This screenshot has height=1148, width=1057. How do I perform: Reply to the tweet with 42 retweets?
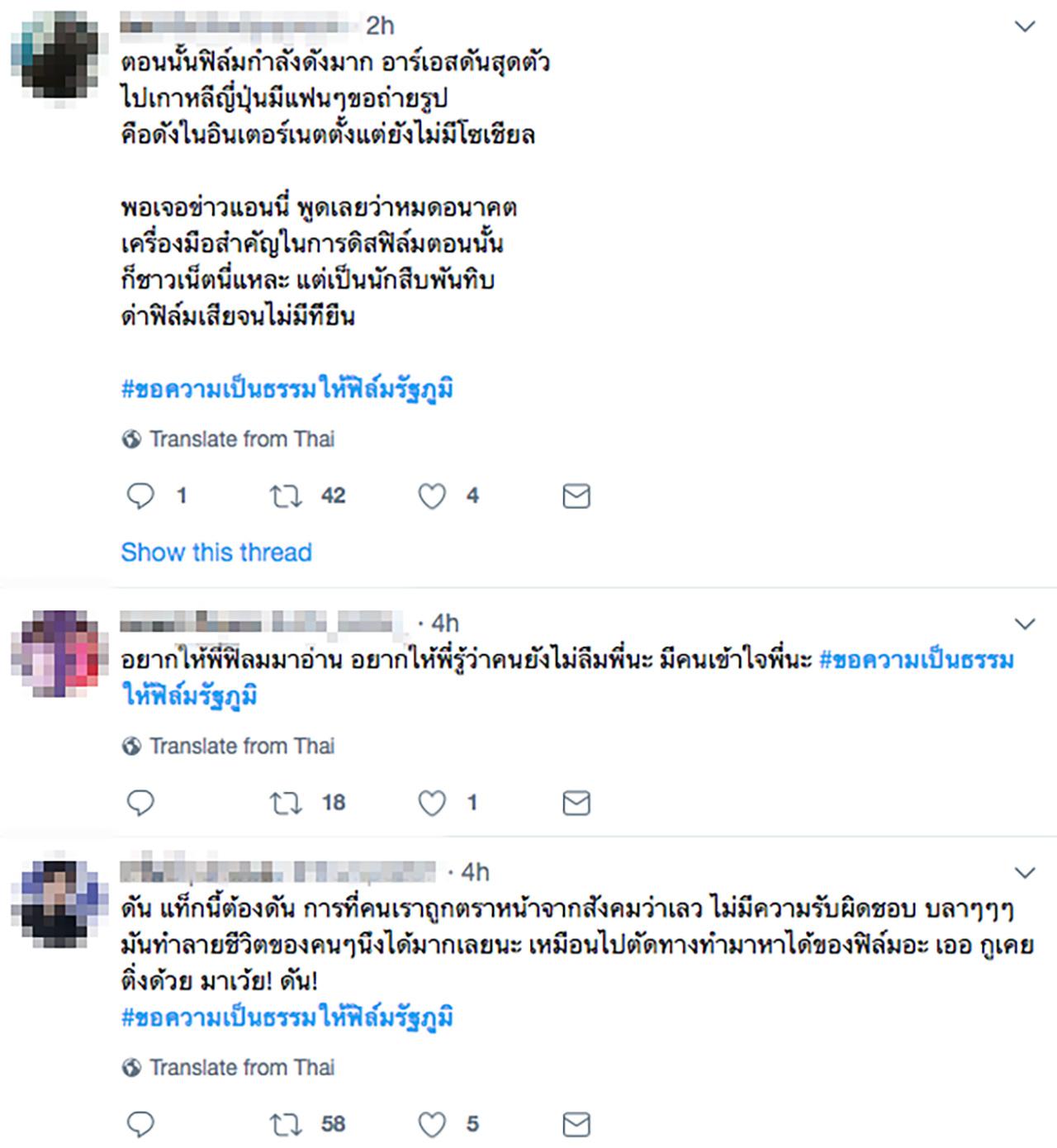(x=140, y=496)
